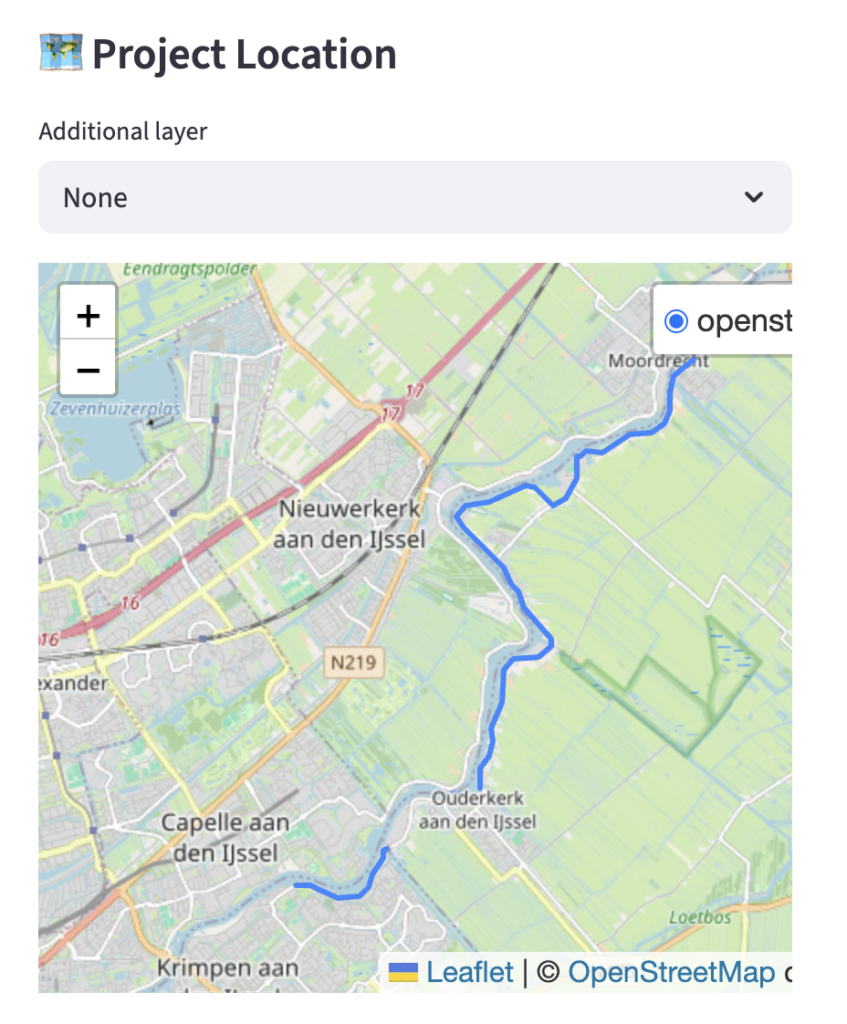Screen dimensions: 847x1024
Task: Zoom out of the map
Action: point(88,370)
